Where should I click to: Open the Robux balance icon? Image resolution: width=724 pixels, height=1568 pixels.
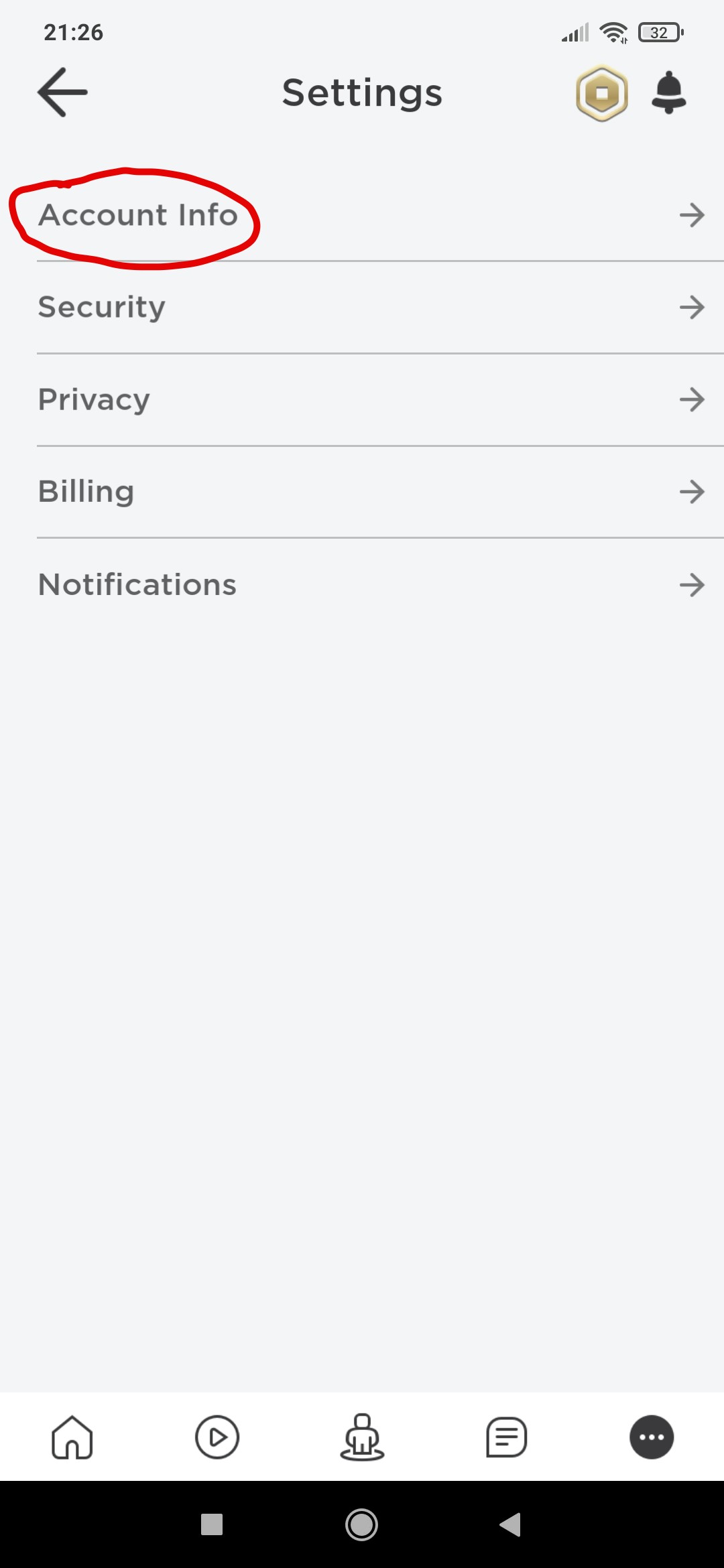point(602,93)
